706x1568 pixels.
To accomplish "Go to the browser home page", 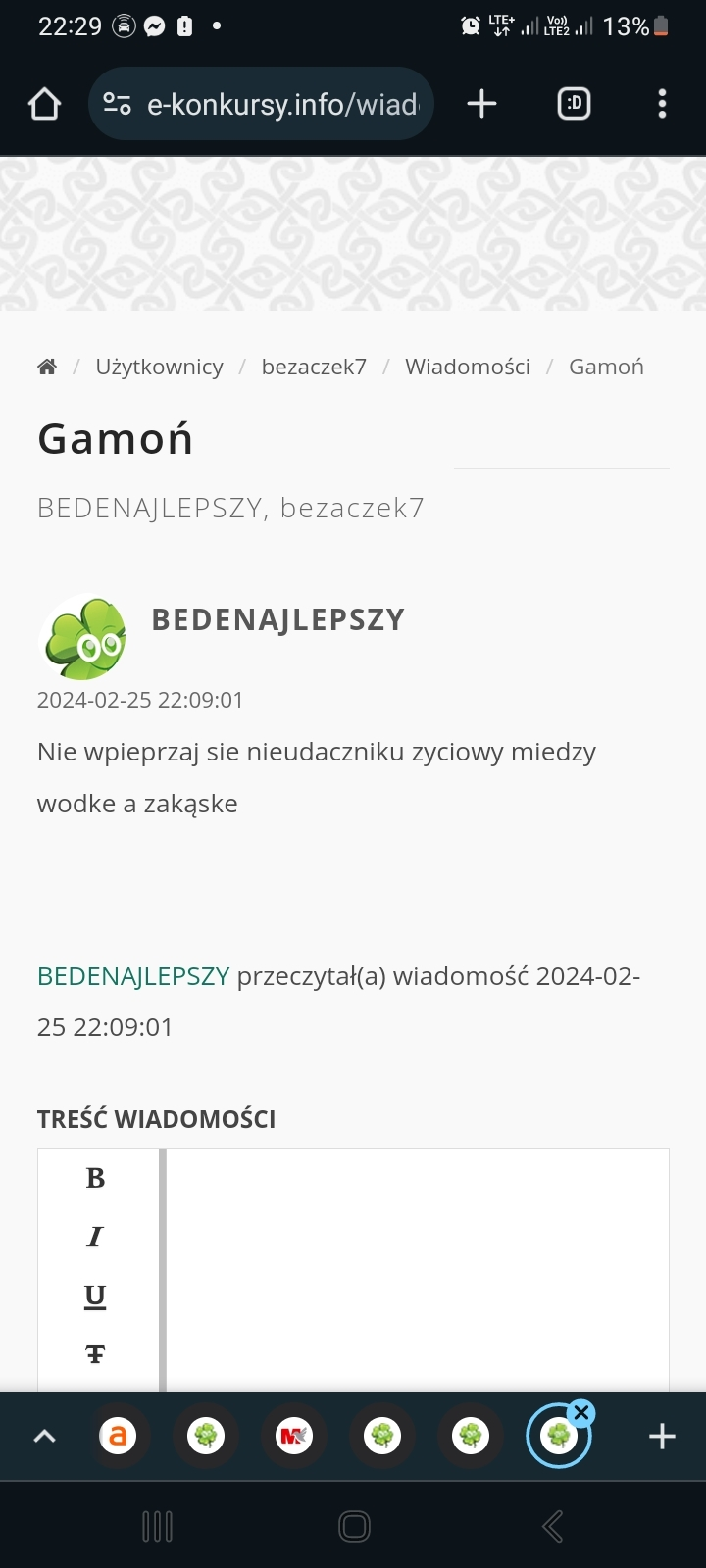I will pos(45,104).
